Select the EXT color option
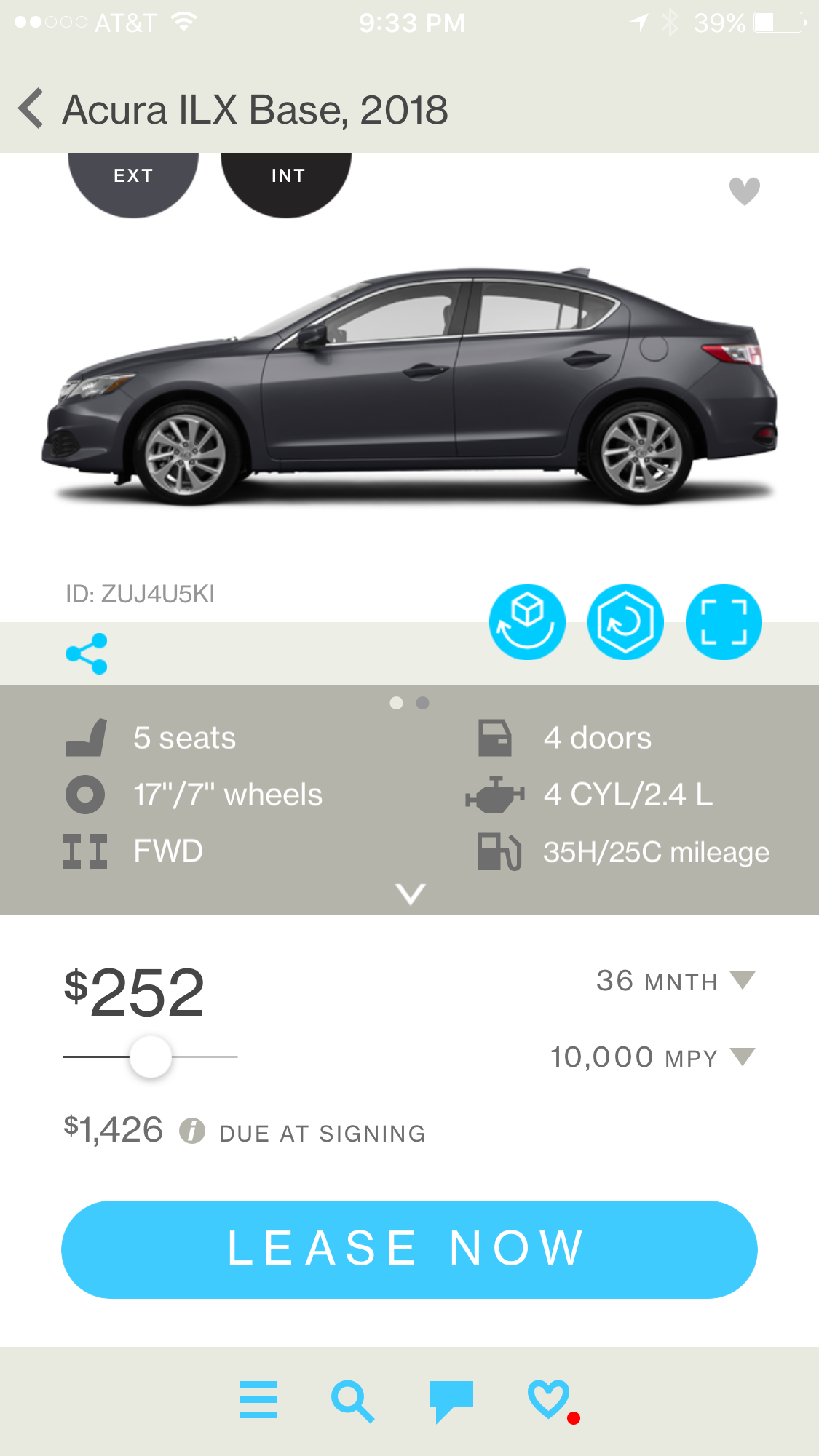 pos(133,178)
